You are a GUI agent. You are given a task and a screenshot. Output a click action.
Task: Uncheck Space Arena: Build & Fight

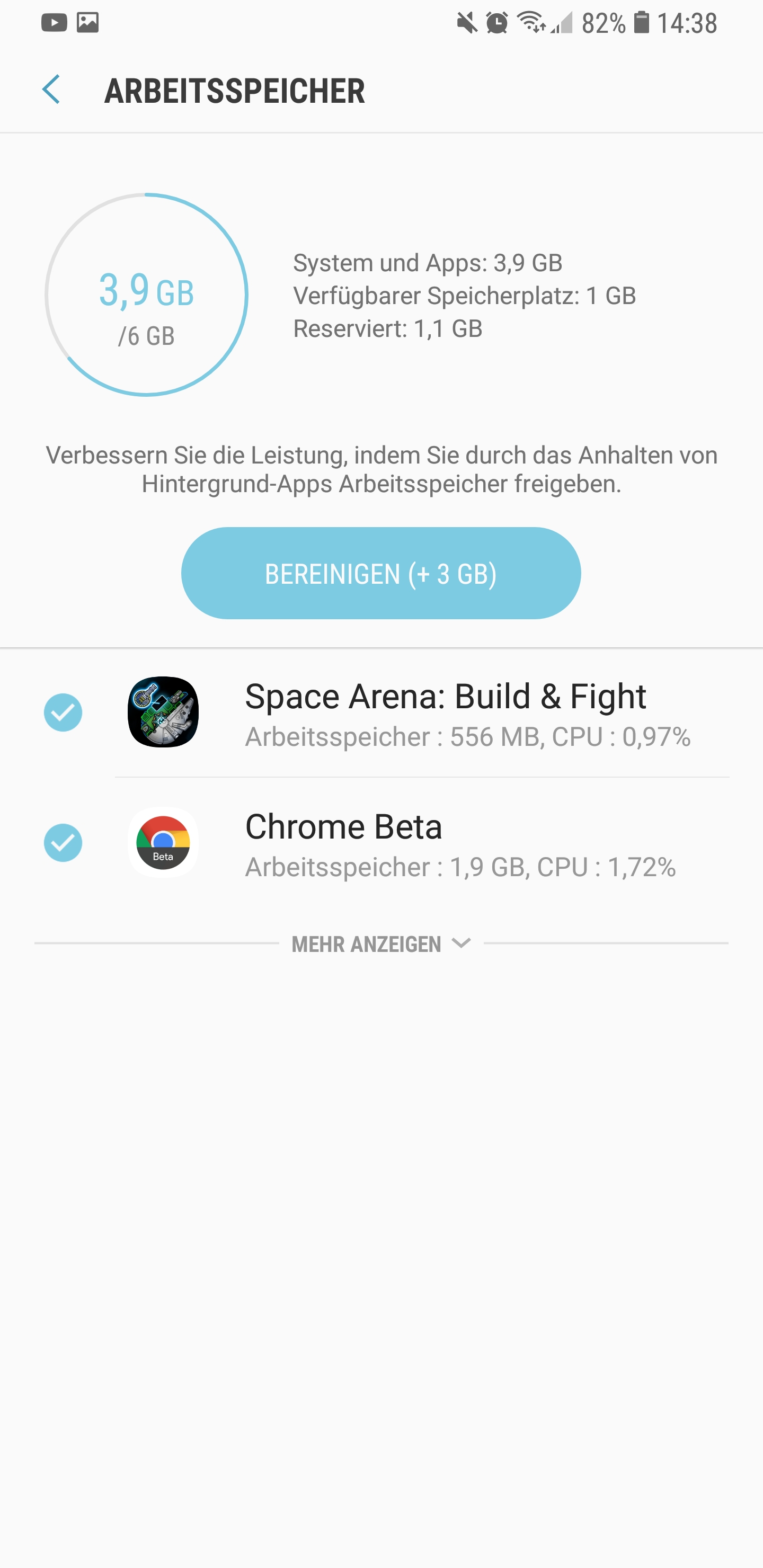[x=63, y=712]
